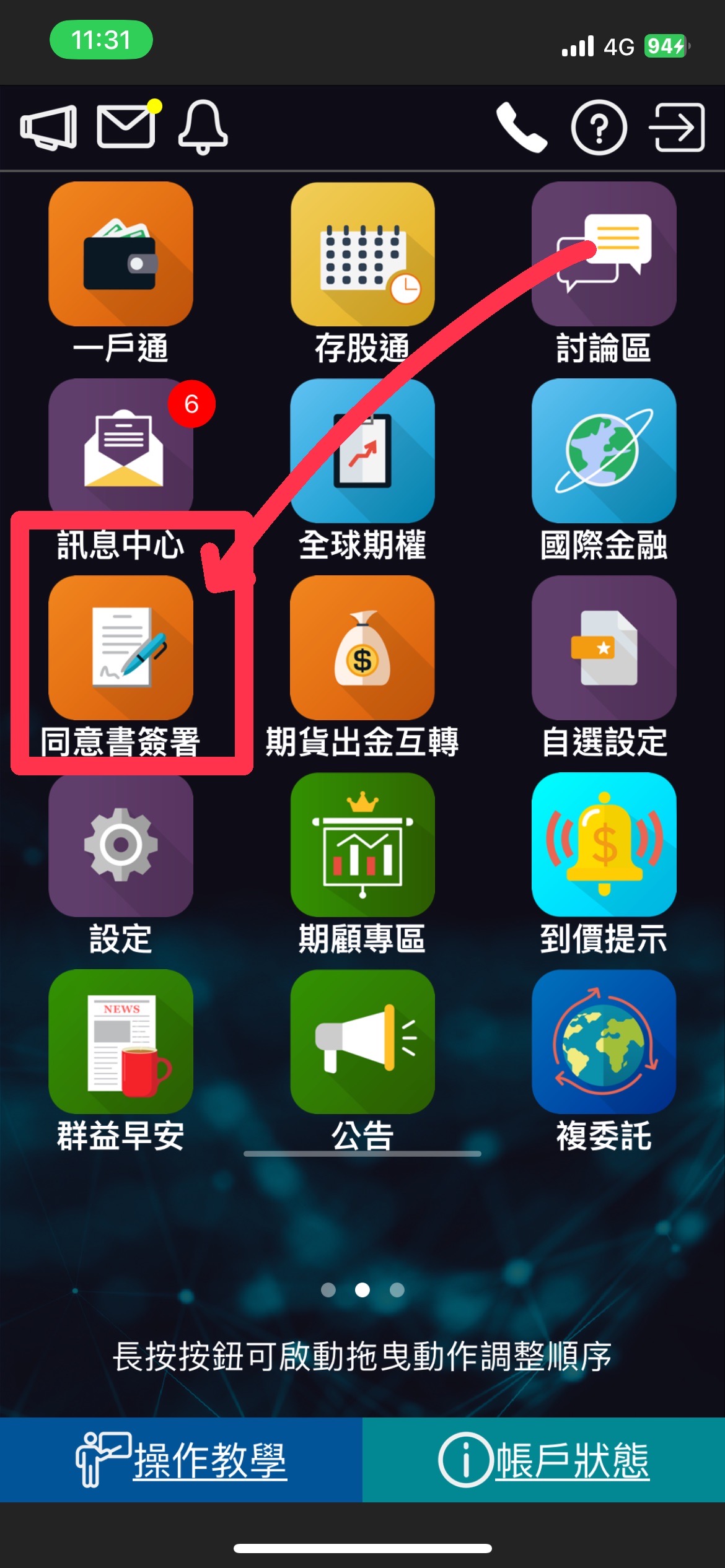The height and width of the screenshot is (1568, 725).
Task: Tap 操作教學 tutorial button
Action: 181,1460
